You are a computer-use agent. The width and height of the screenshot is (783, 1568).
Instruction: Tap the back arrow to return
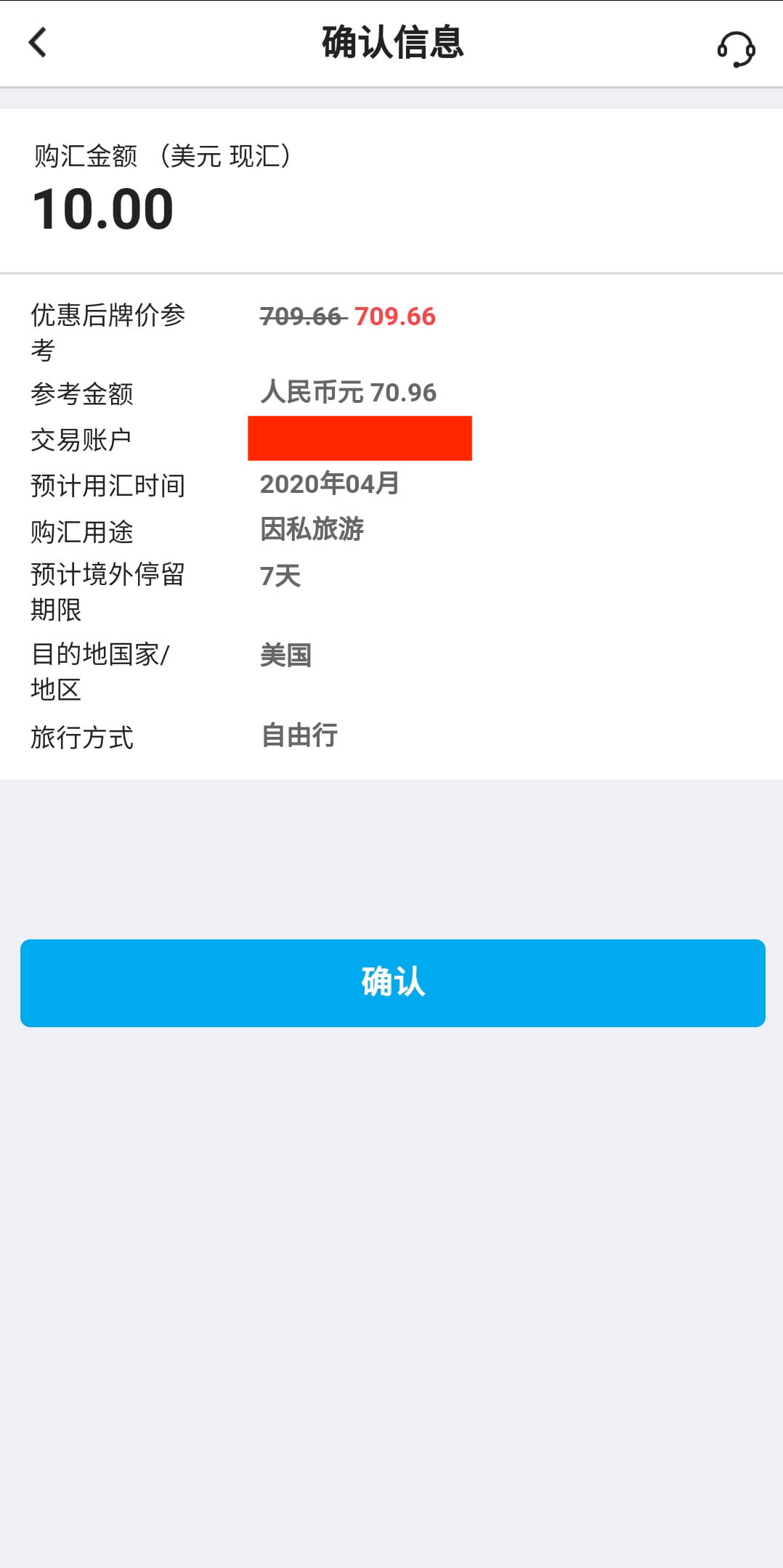38,44
